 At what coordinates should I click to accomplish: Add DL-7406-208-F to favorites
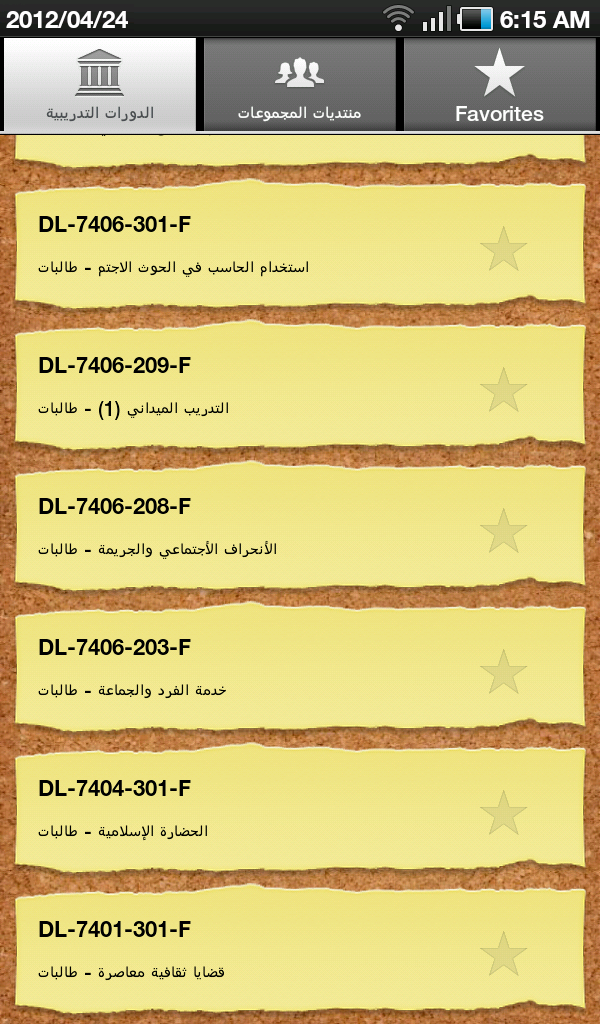503,530
